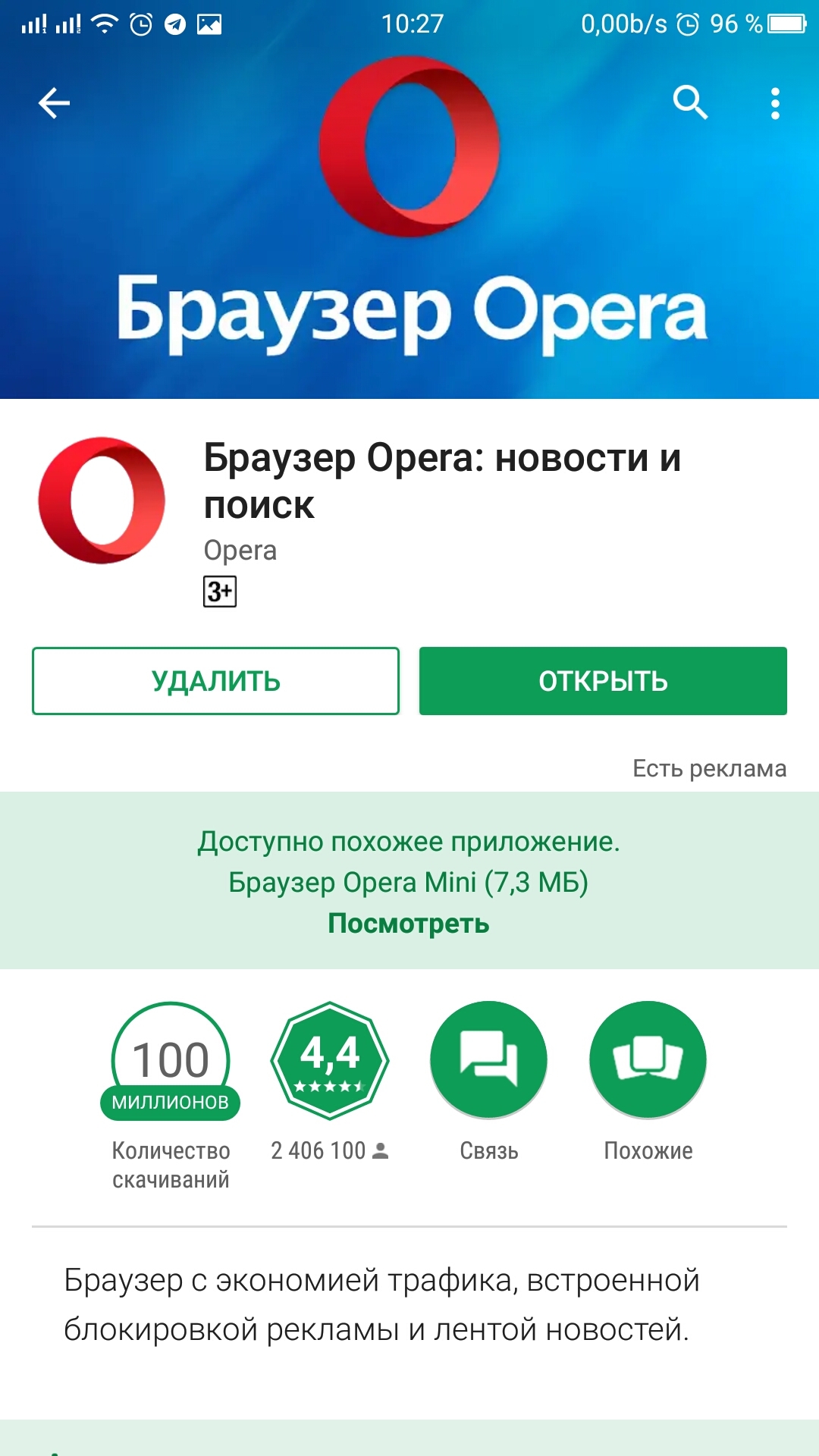819x1456 pixels.
Task: Open the search magnifier icon
Action: click(690, 102)
